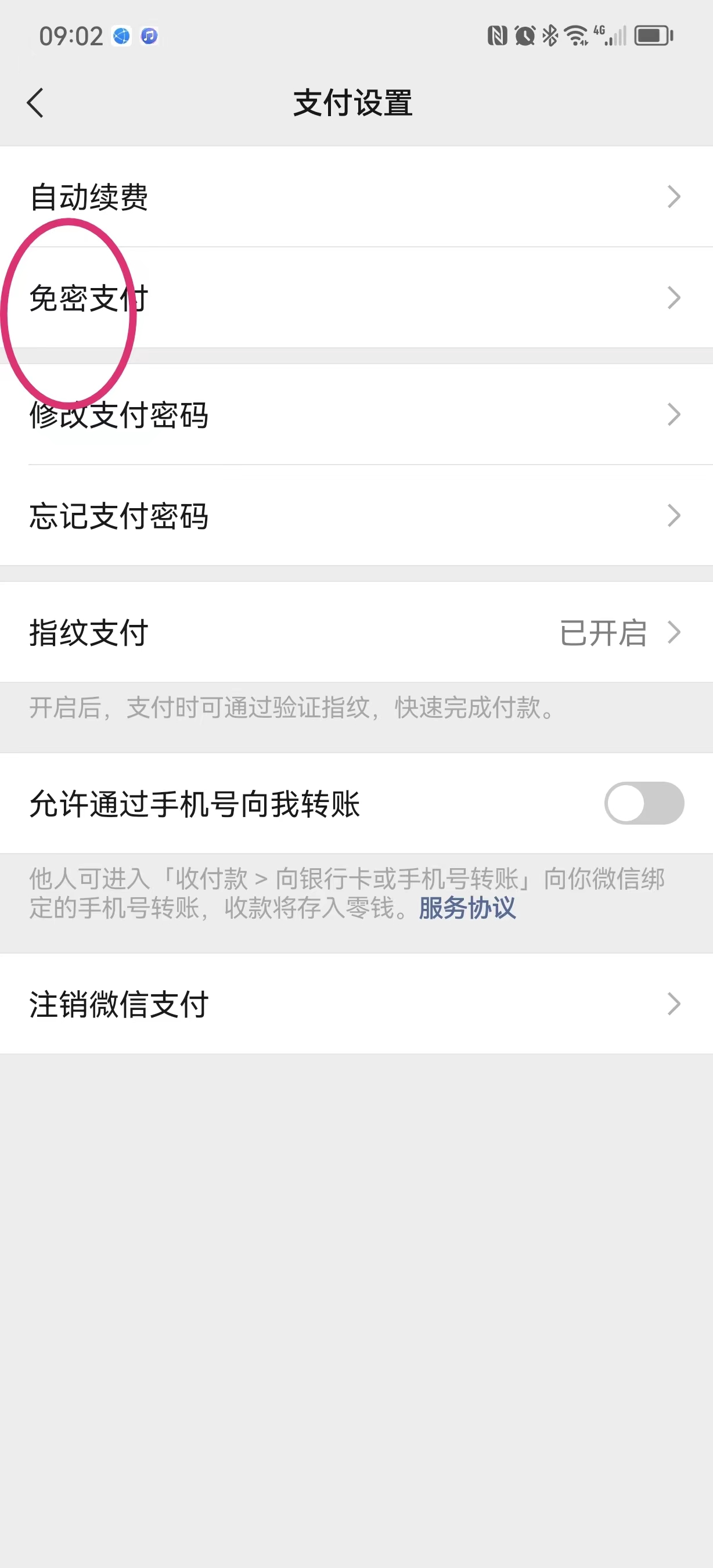
Task: Tap the browser notification icon near the clock
Action: (x=121, y=37)
